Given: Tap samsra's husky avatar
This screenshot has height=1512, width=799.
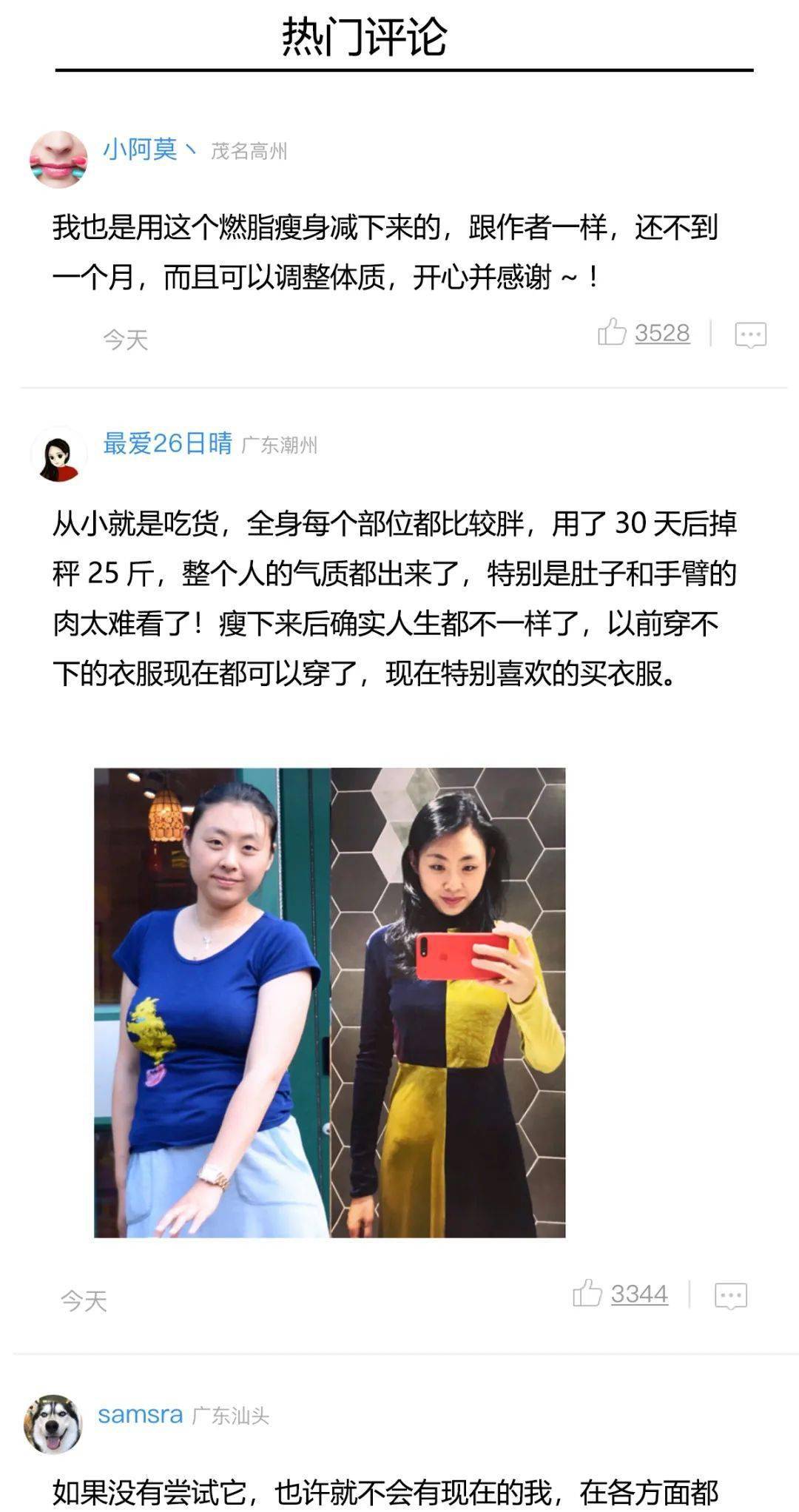Looking at the screenshot, I should 53,1424.
